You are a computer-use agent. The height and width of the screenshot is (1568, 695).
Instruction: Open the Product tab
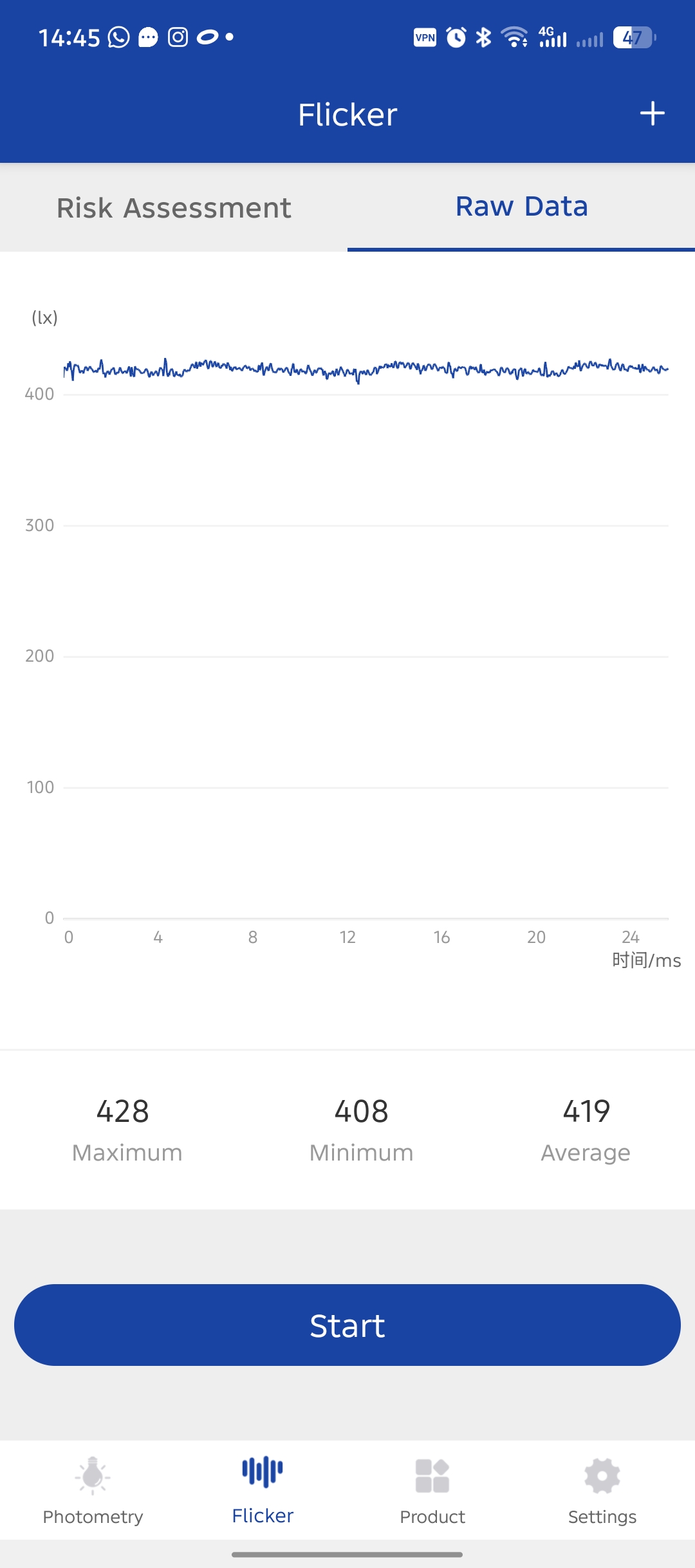point(432,1491)
